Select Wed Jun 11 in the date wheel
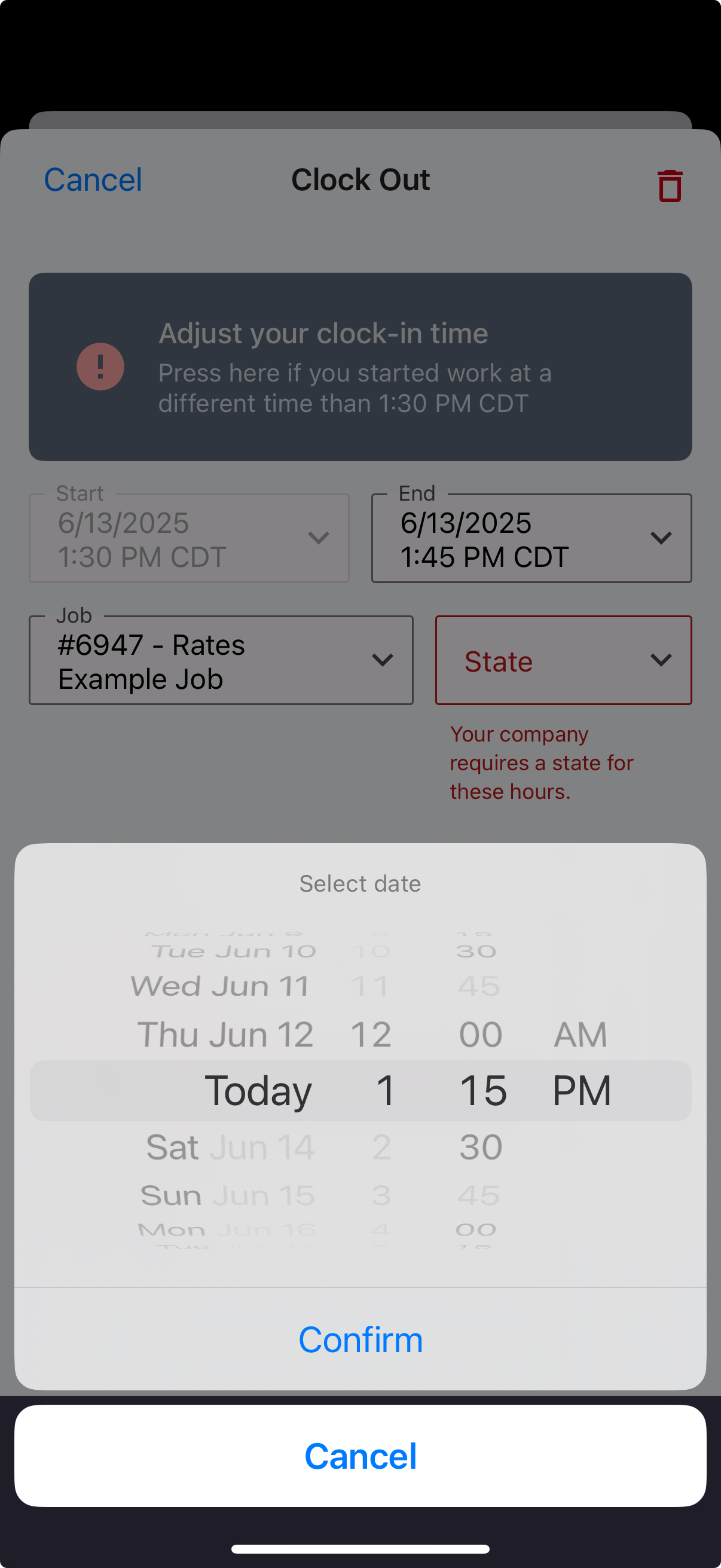Image resolution: width=721 pixels, height=1568 pixels. [220, 986]
